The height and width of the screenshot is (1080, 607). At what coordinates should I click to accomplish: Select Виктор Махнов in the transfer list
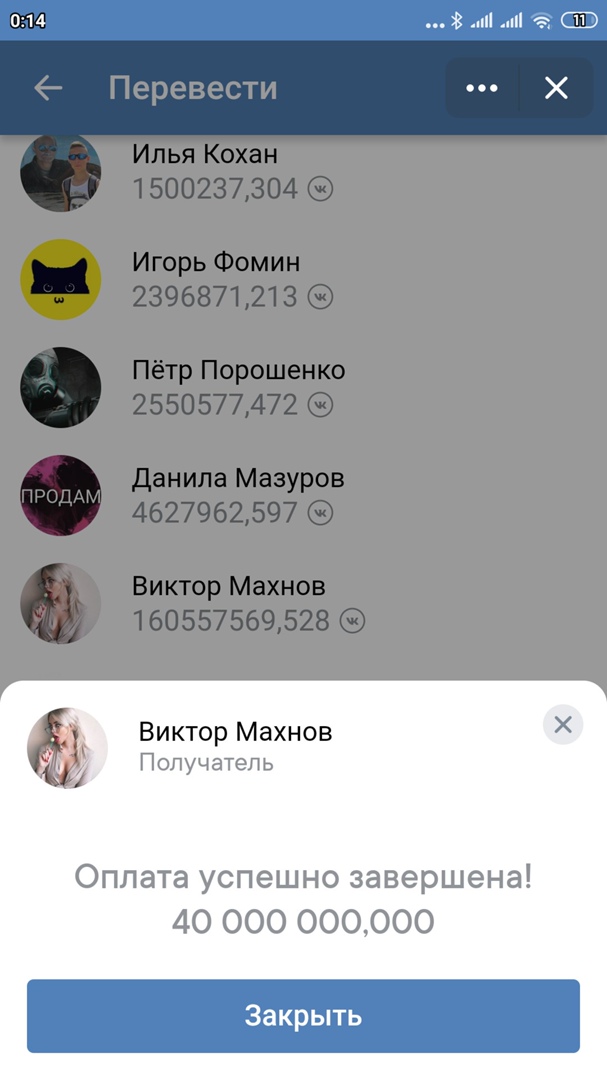coord(228,603)
